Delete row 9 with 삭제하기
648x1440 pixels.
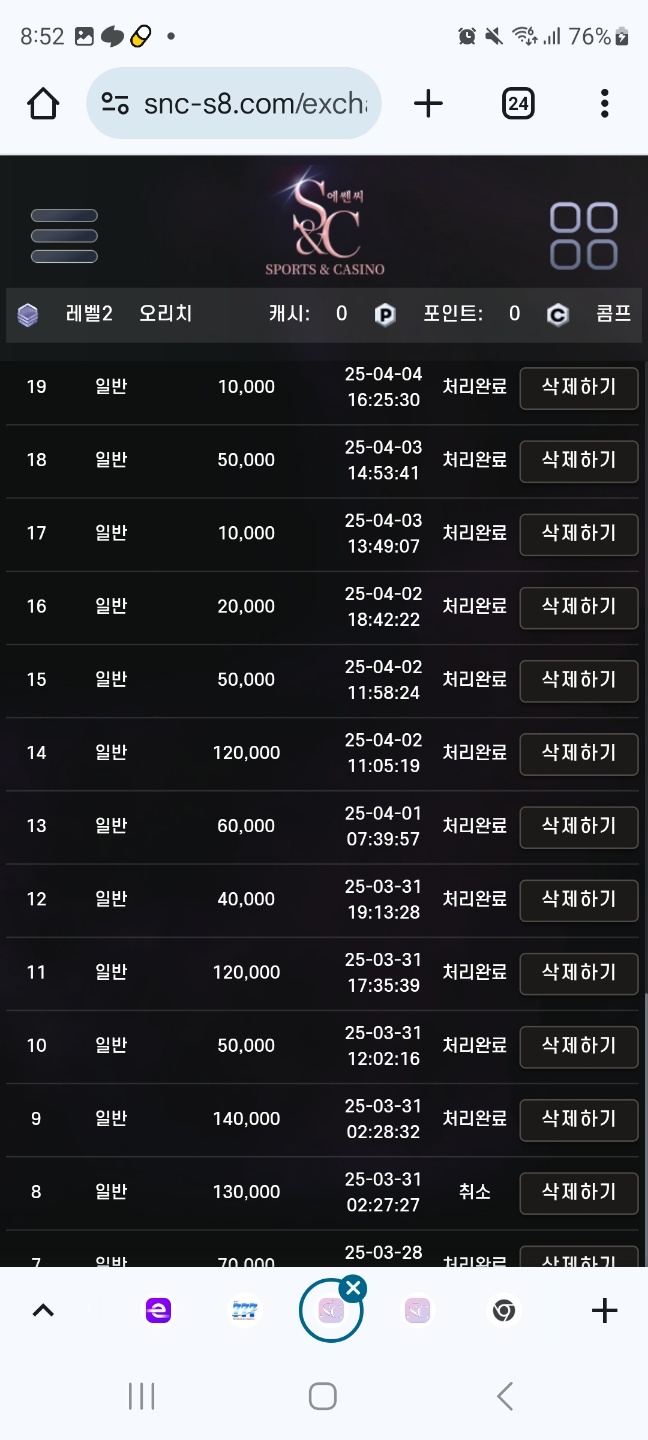point(579,1119)
